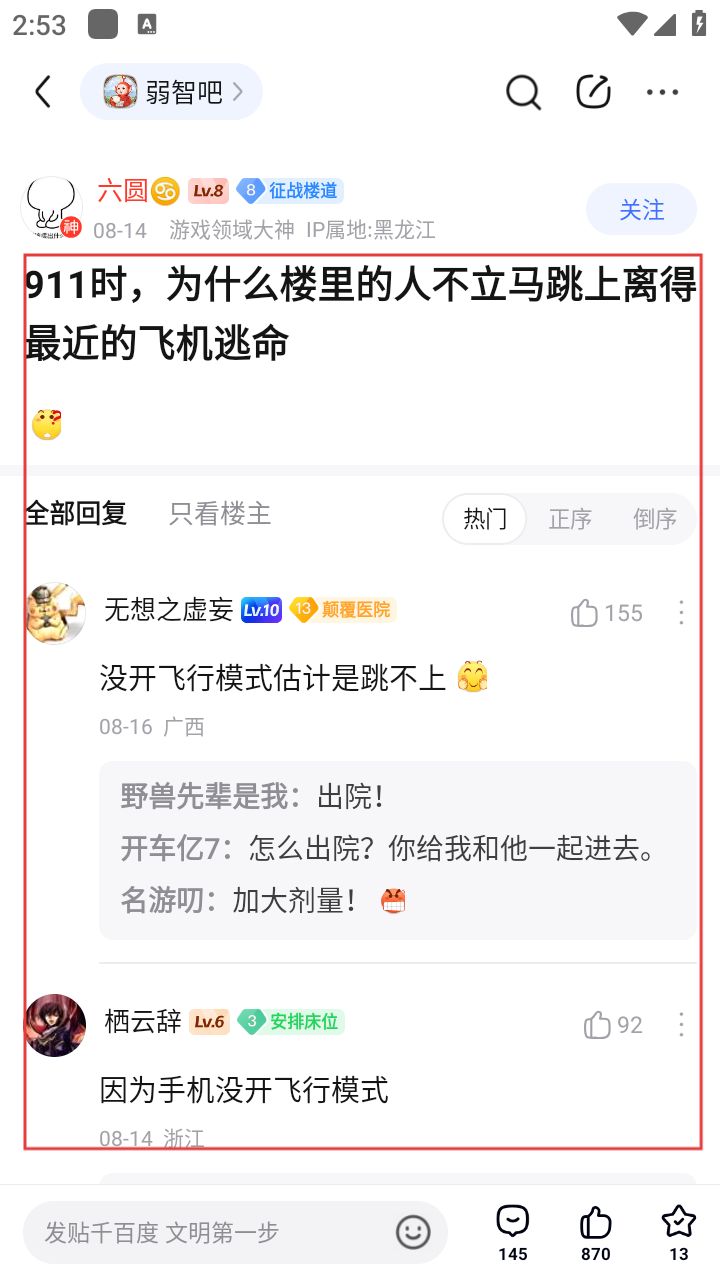Sort replies by 正序
The height and width of the screenshot is (1280, 720).
(x=570, y=519)
